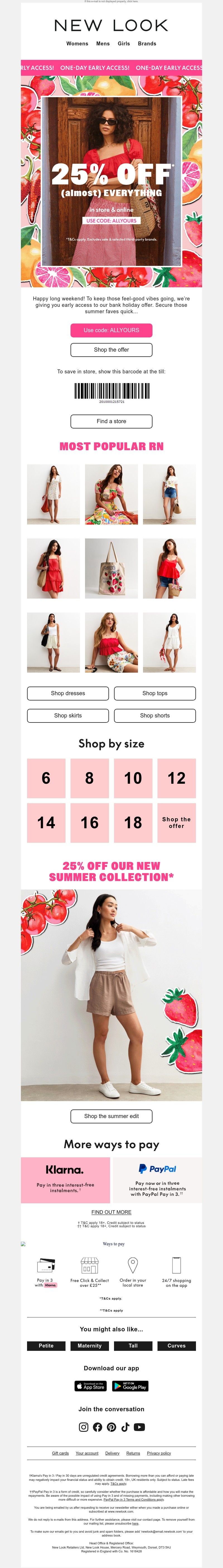This screenshot has height=1568, width=223.
Task: Open the Instagram icon
Action: click(83, 1427)
